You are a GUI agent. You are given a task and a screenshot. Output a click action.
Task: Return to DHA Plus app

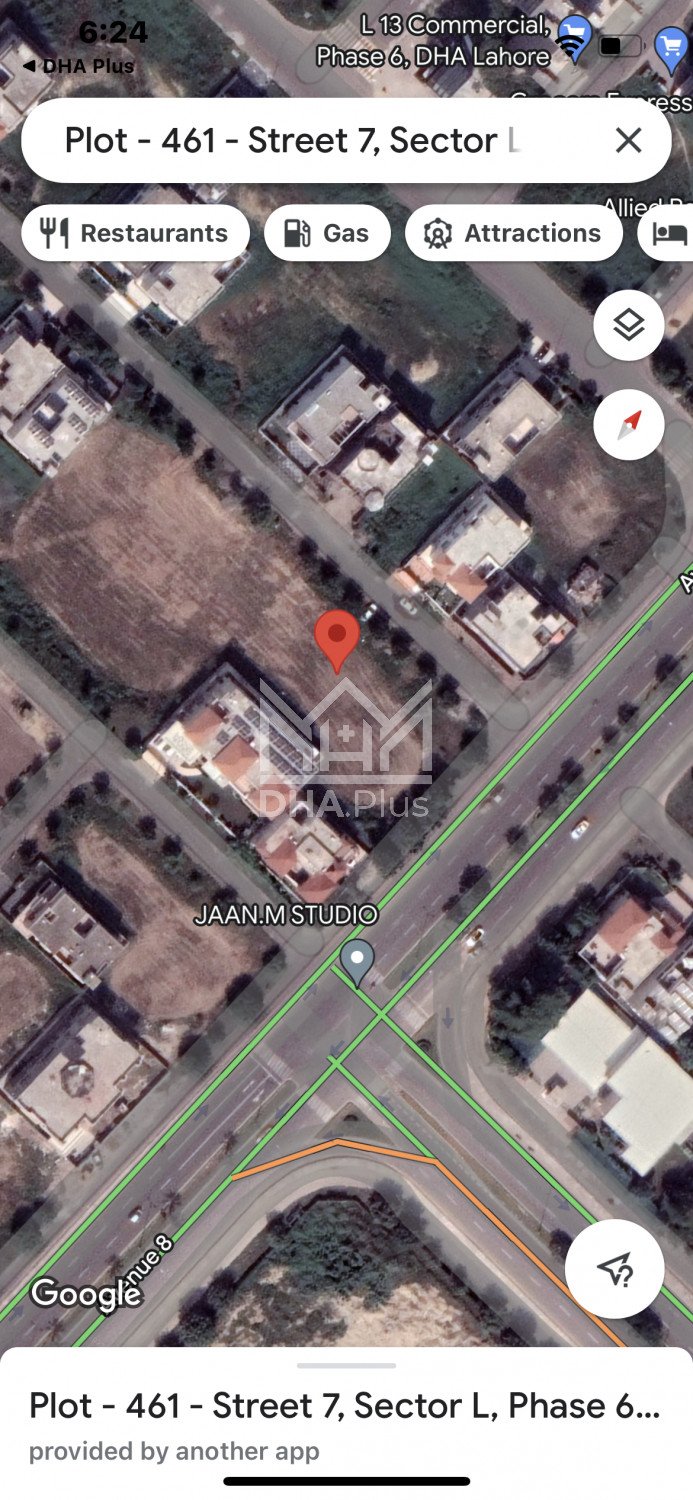pos(78,66)
